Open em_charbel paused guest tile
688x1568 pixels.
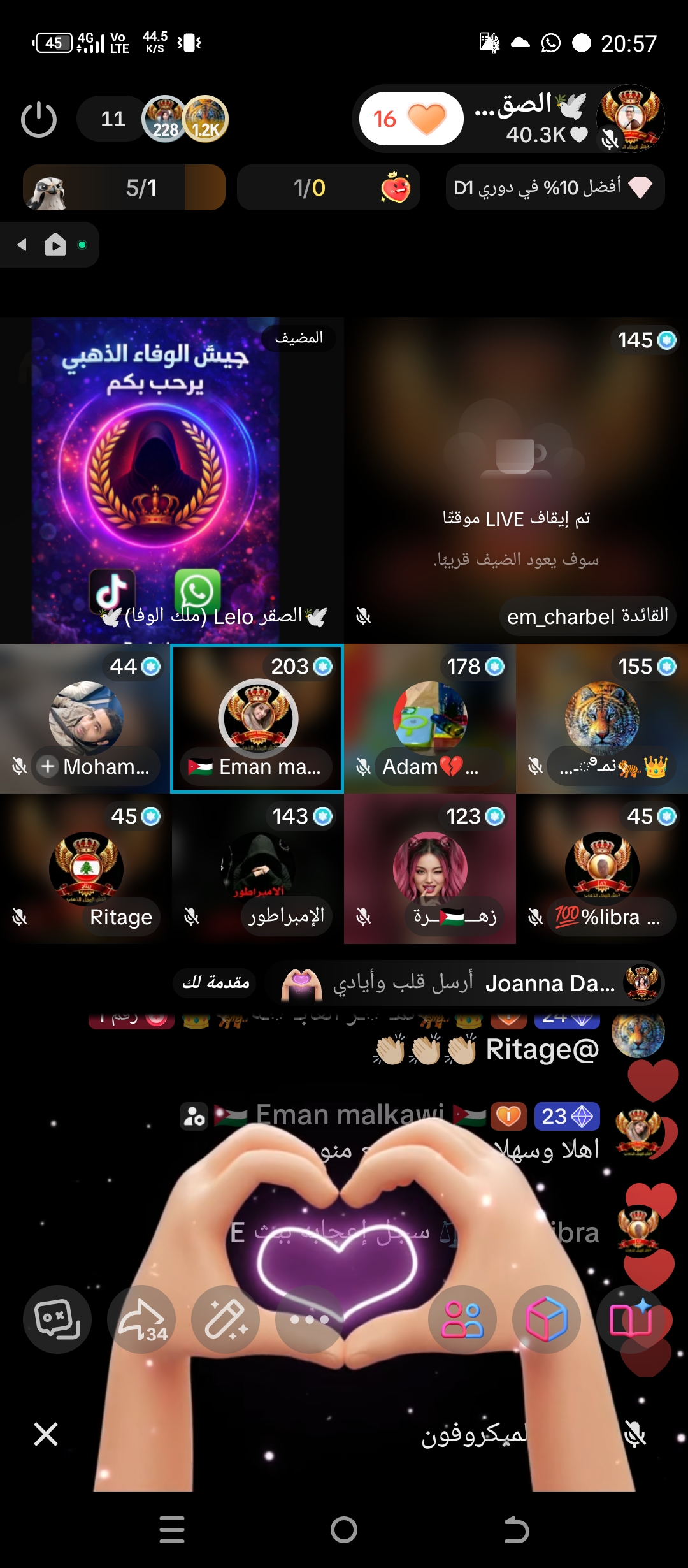(x=516, y=479)
